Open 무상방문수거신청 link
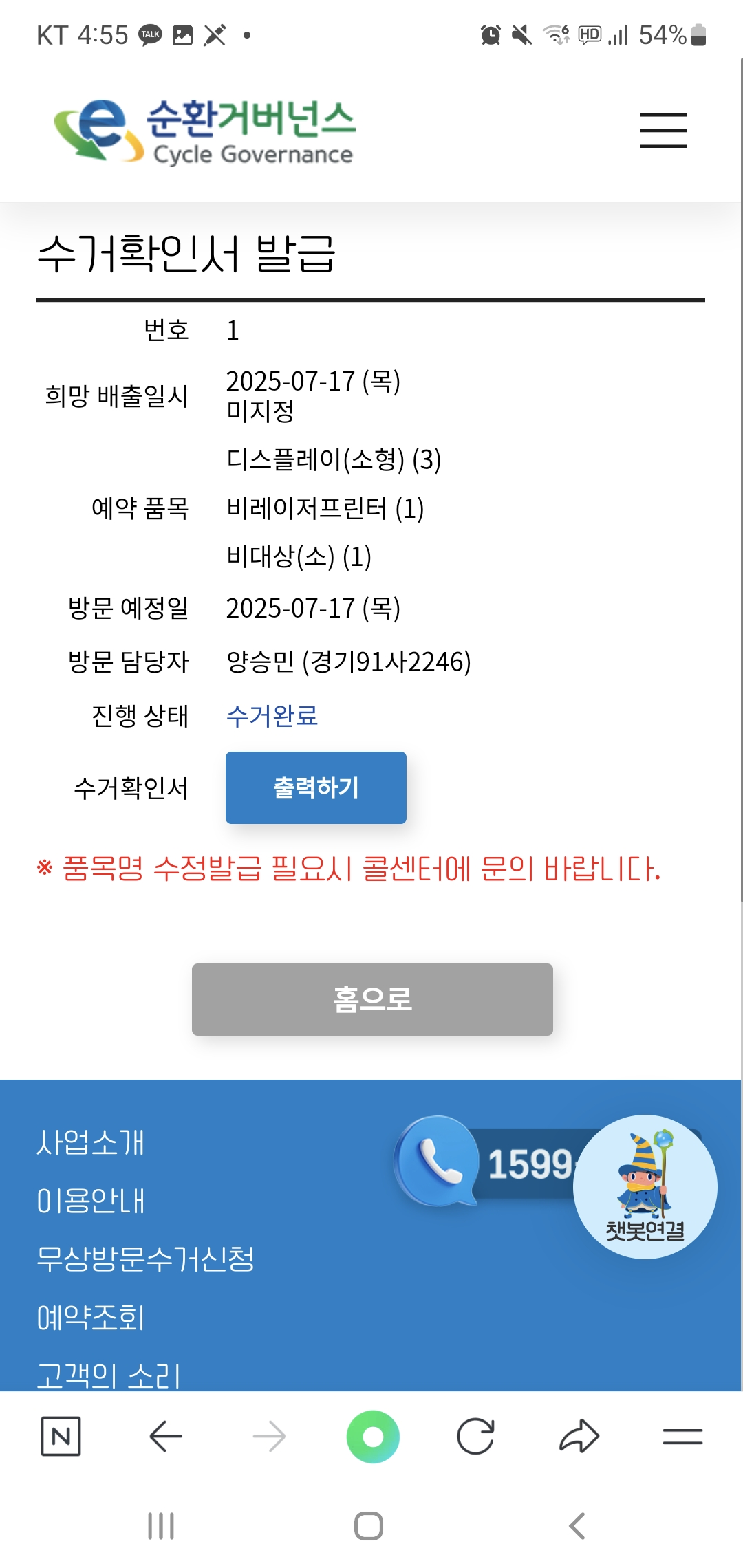The width and height of the screenshot is (743, 1568). pyautogui.click(x=145, y=1259)
